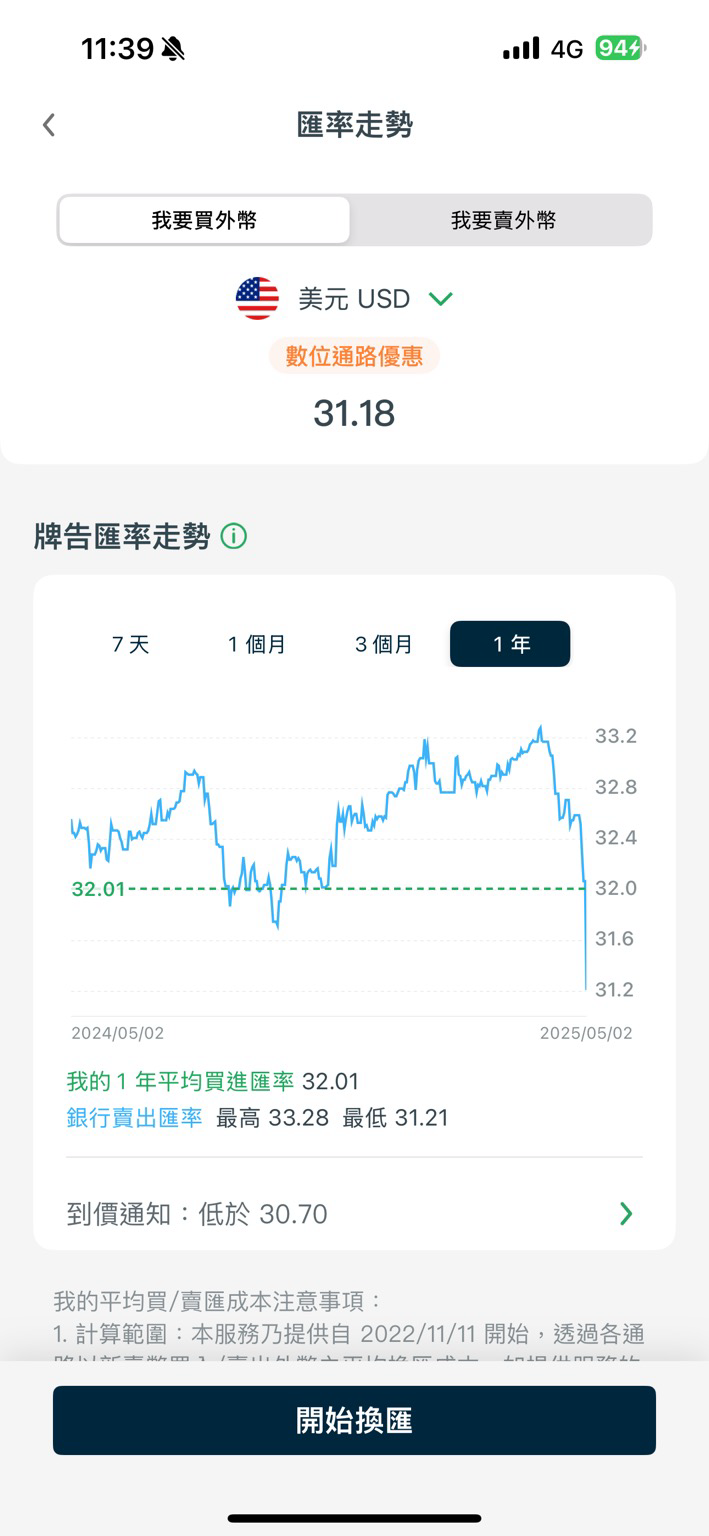The height and width of the screenshot is (1536, 709).
Task: Open 到價通知 price alert settings
Action: click(x=354, y=1214)
